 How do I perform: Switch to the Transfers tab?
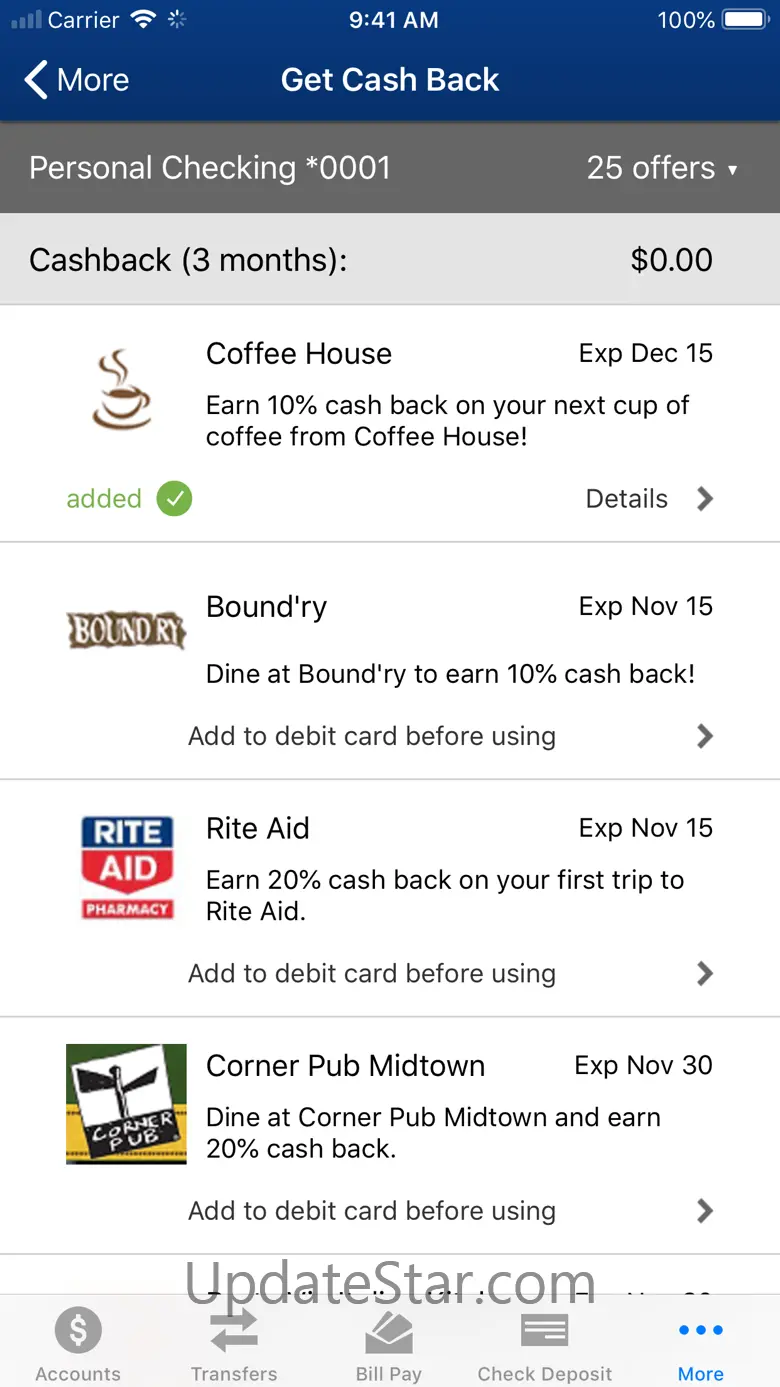click(234, 1344)
